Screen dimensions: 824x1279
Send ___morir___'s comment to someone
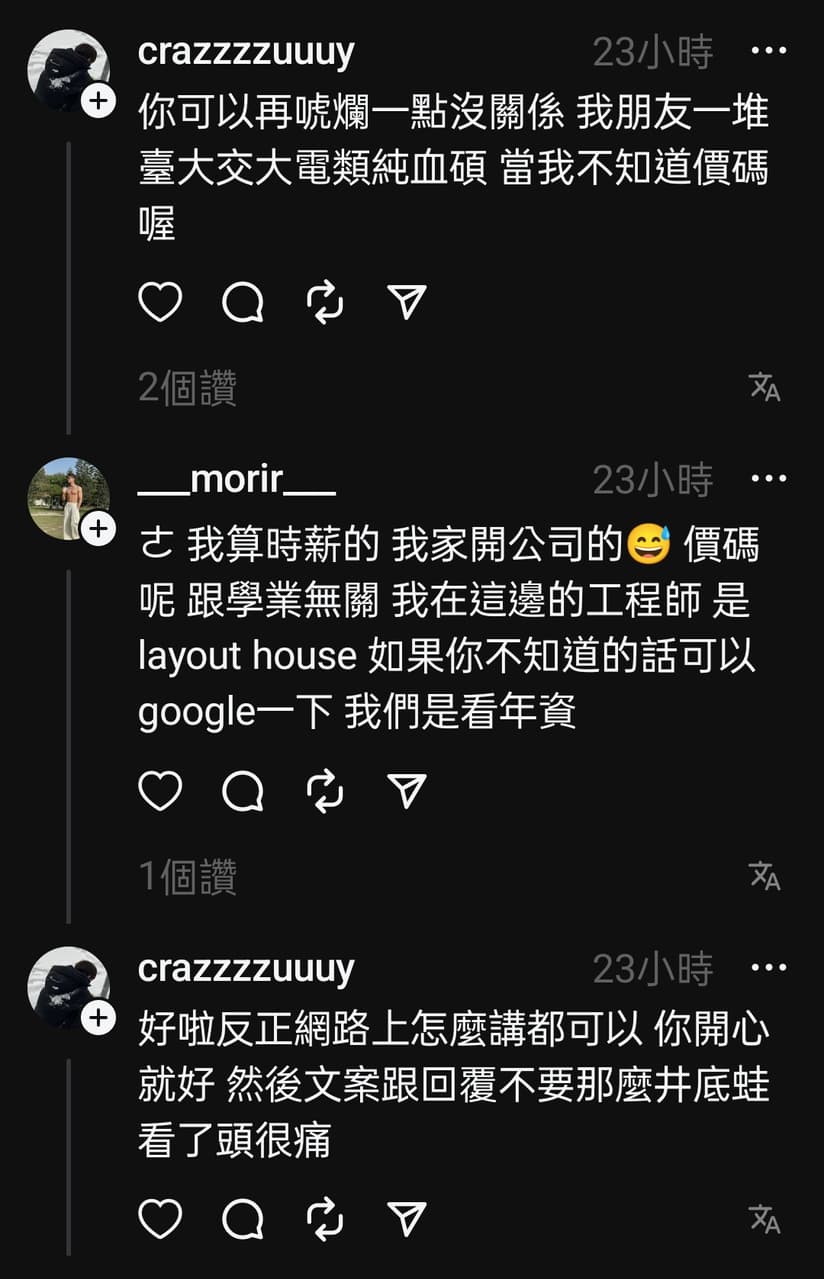coord(407,791)
